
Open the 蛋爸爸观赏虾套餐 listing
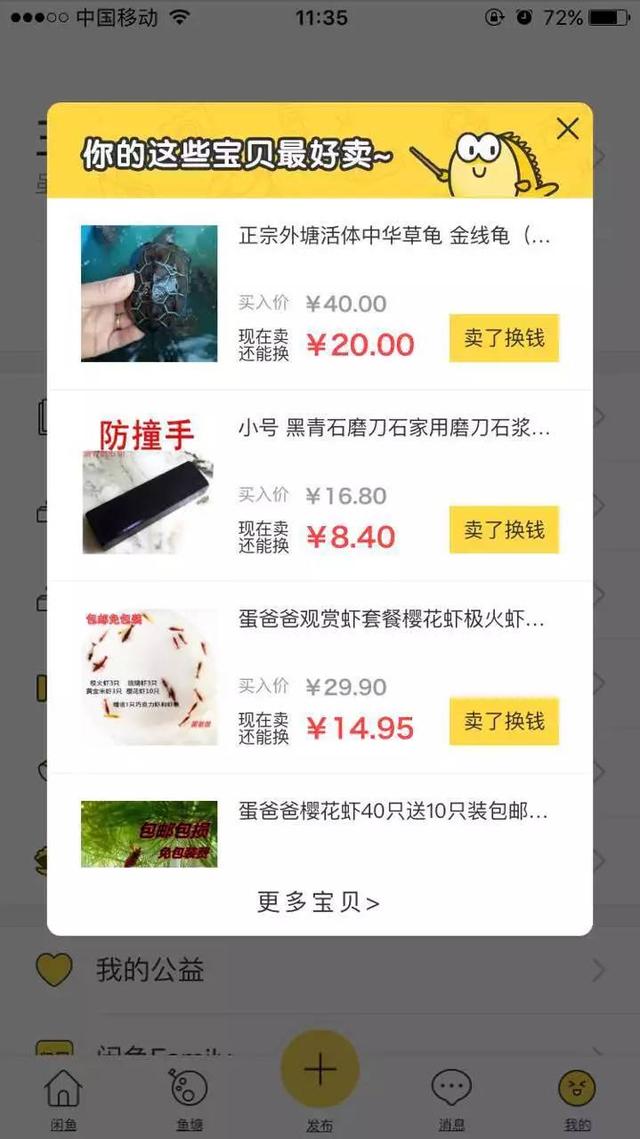(394, 620)
